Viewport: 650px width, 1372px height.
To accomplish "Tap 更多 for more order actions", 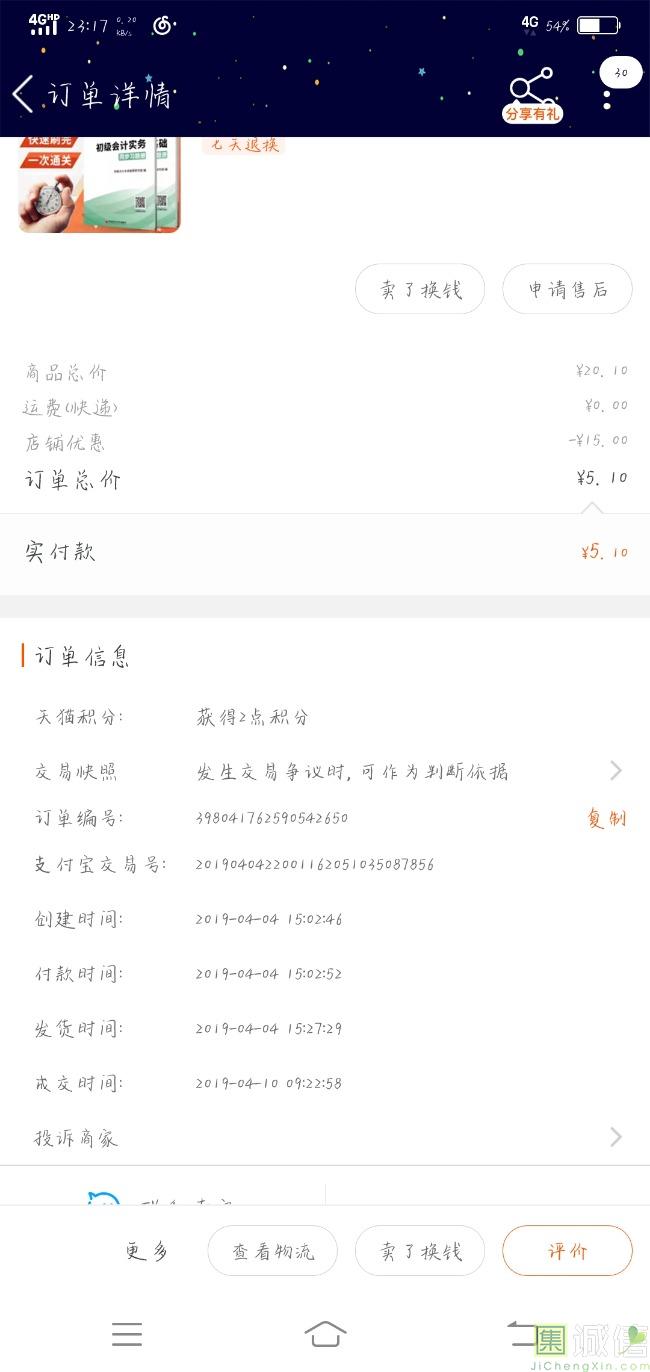I will pos(147,1251).
